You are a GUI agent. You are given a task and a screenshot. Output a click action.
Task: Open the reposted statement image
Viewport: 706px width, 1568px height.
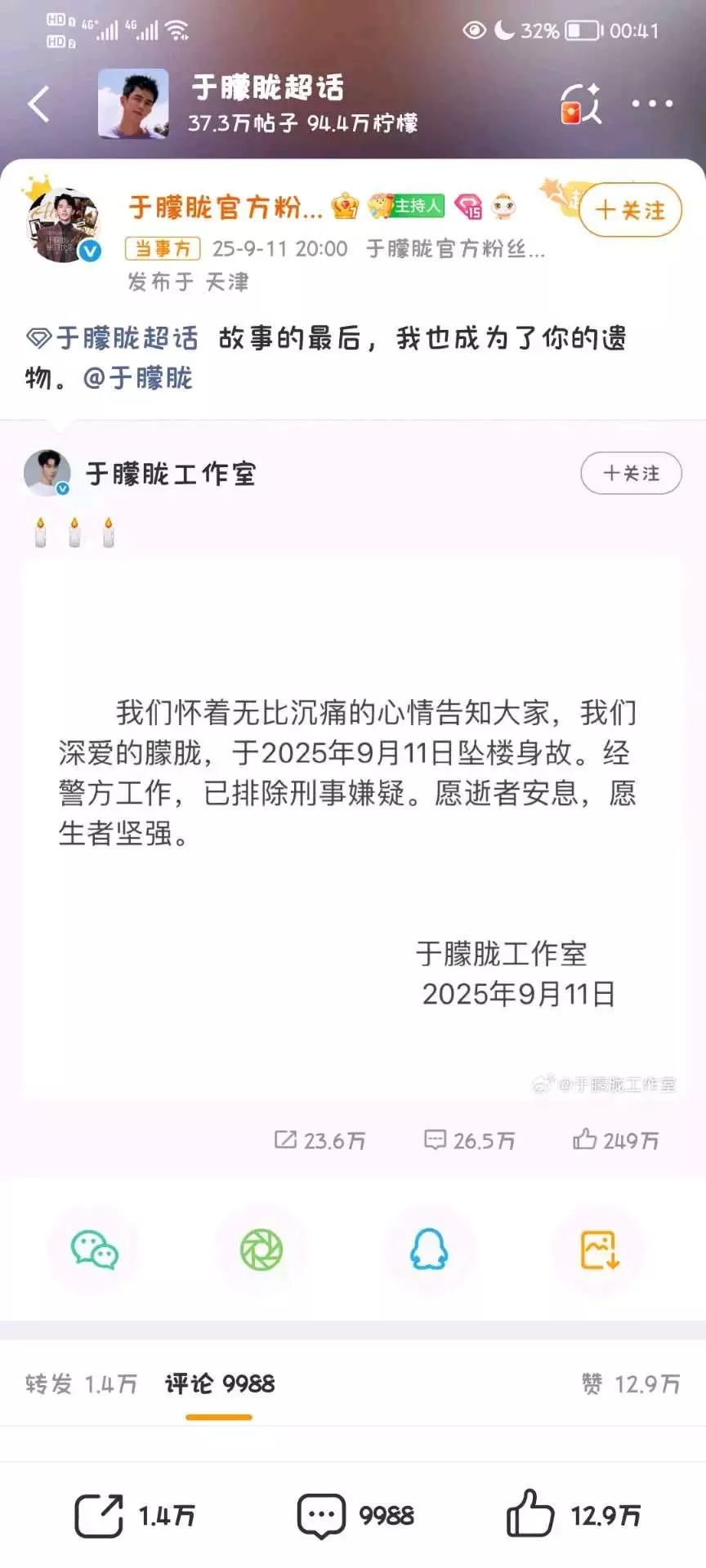(352, 827)
